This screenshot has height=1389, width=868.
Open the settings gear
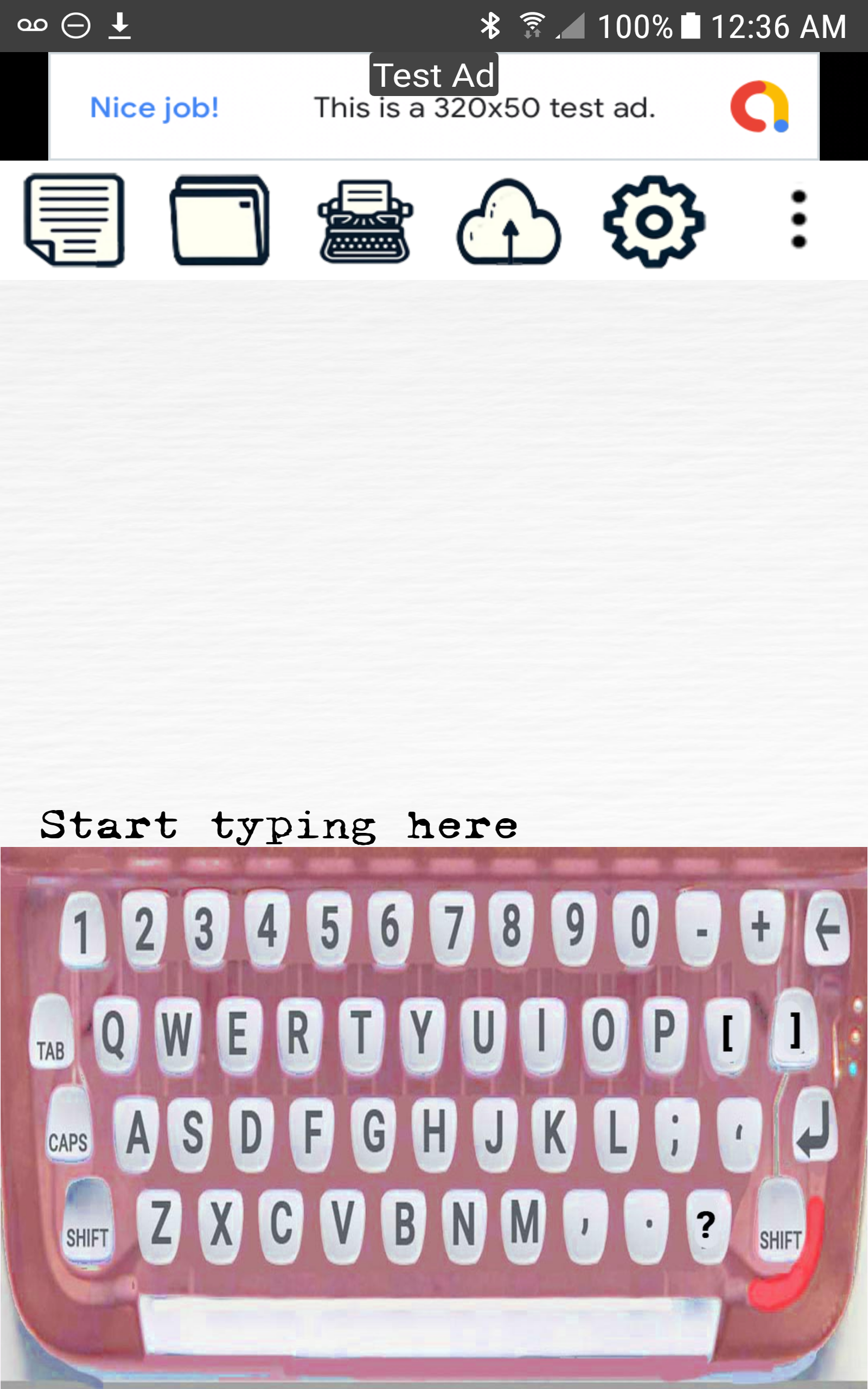(x=653, y=221)
